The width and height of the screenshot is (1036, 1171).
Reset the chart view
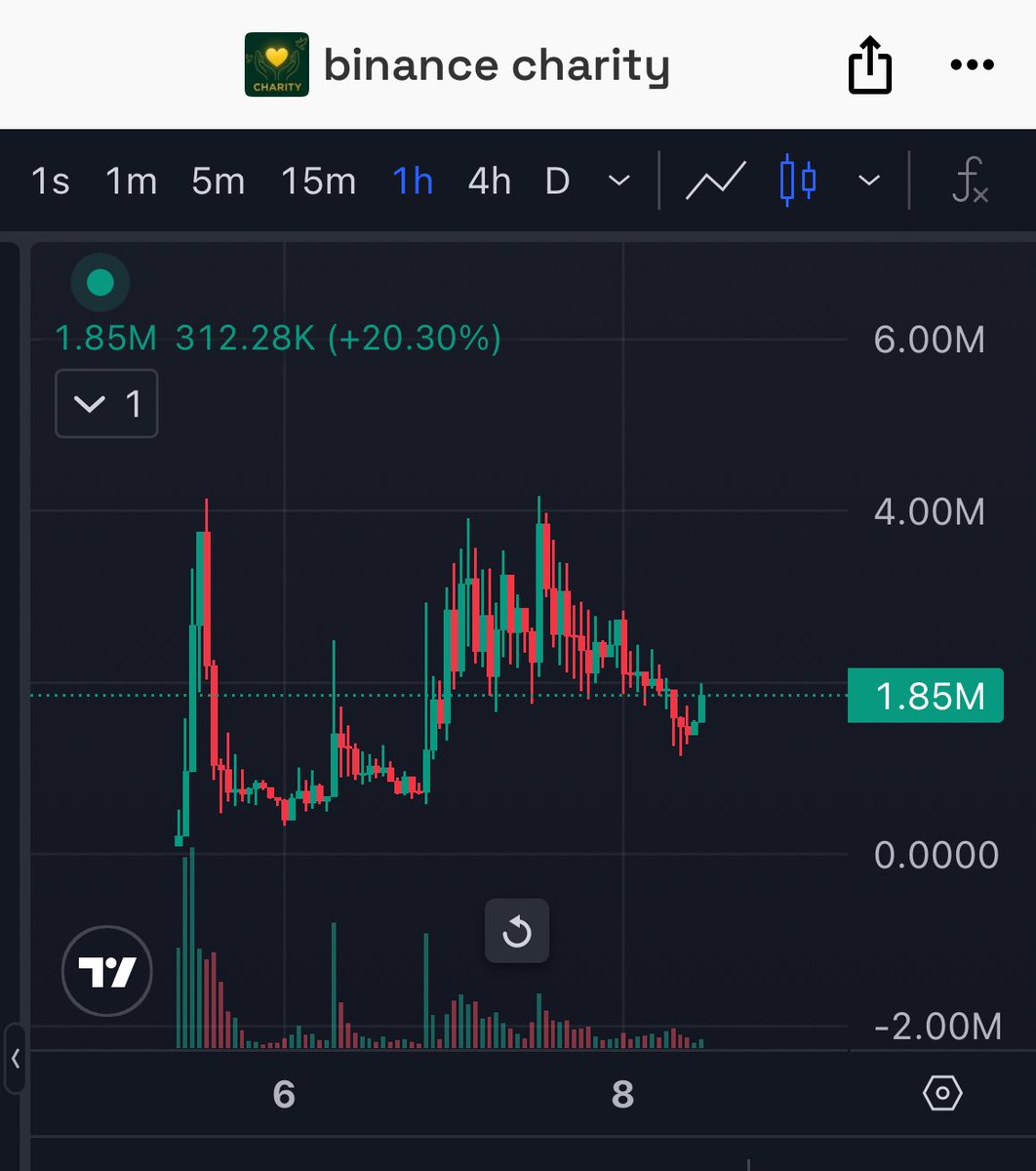[x=517, y=932]
